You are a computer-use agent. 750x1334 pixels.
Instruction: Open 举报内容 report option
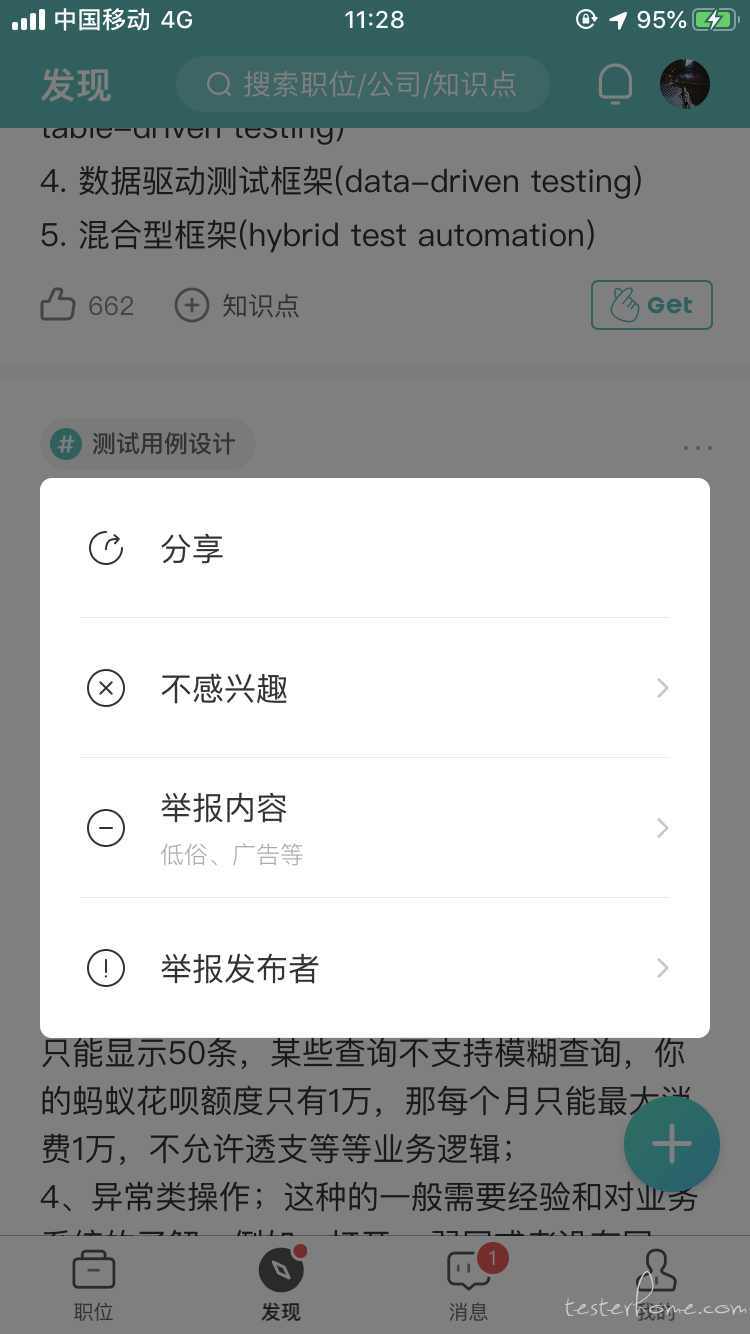(x=375, y=828)
